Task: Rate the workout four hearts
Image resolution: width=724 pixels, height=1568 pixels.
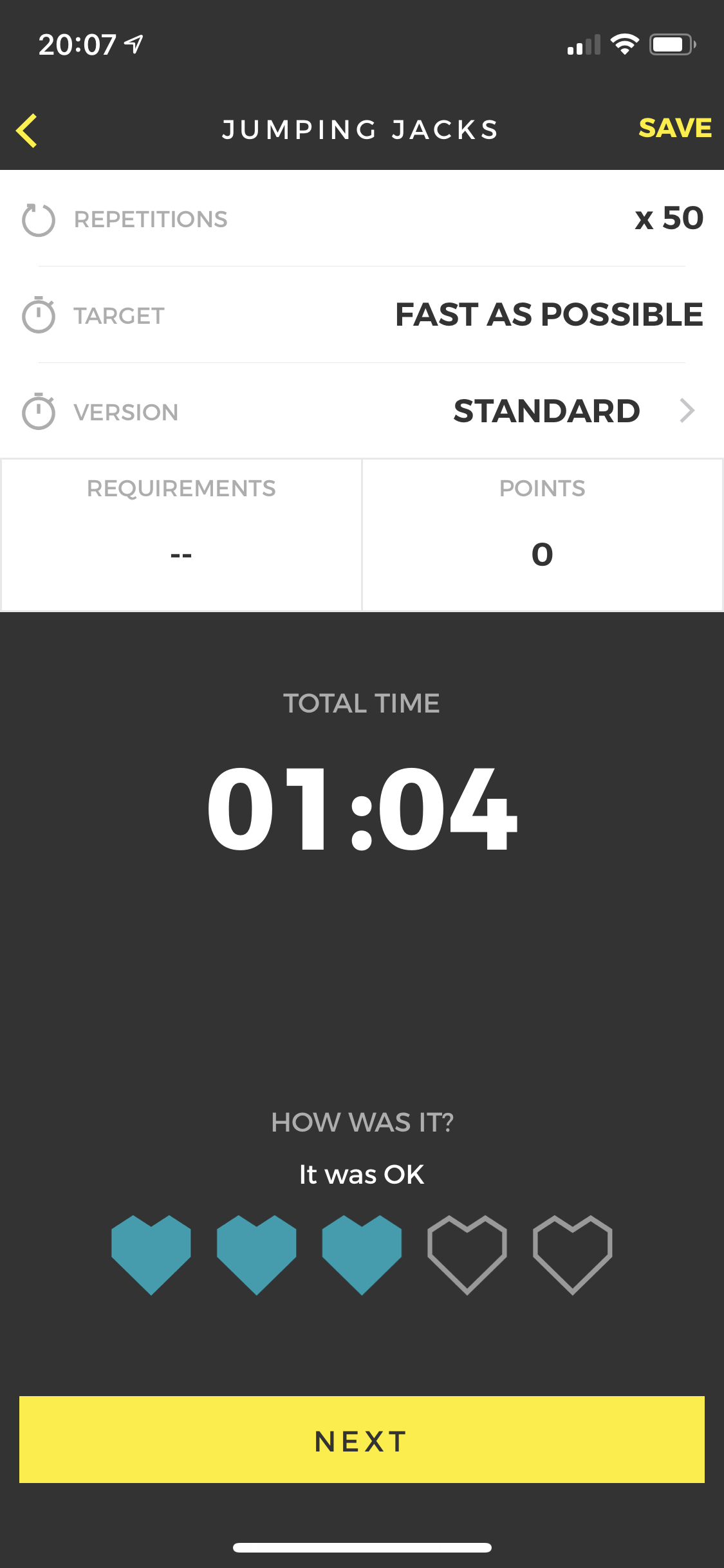Action: [467, 1255]
